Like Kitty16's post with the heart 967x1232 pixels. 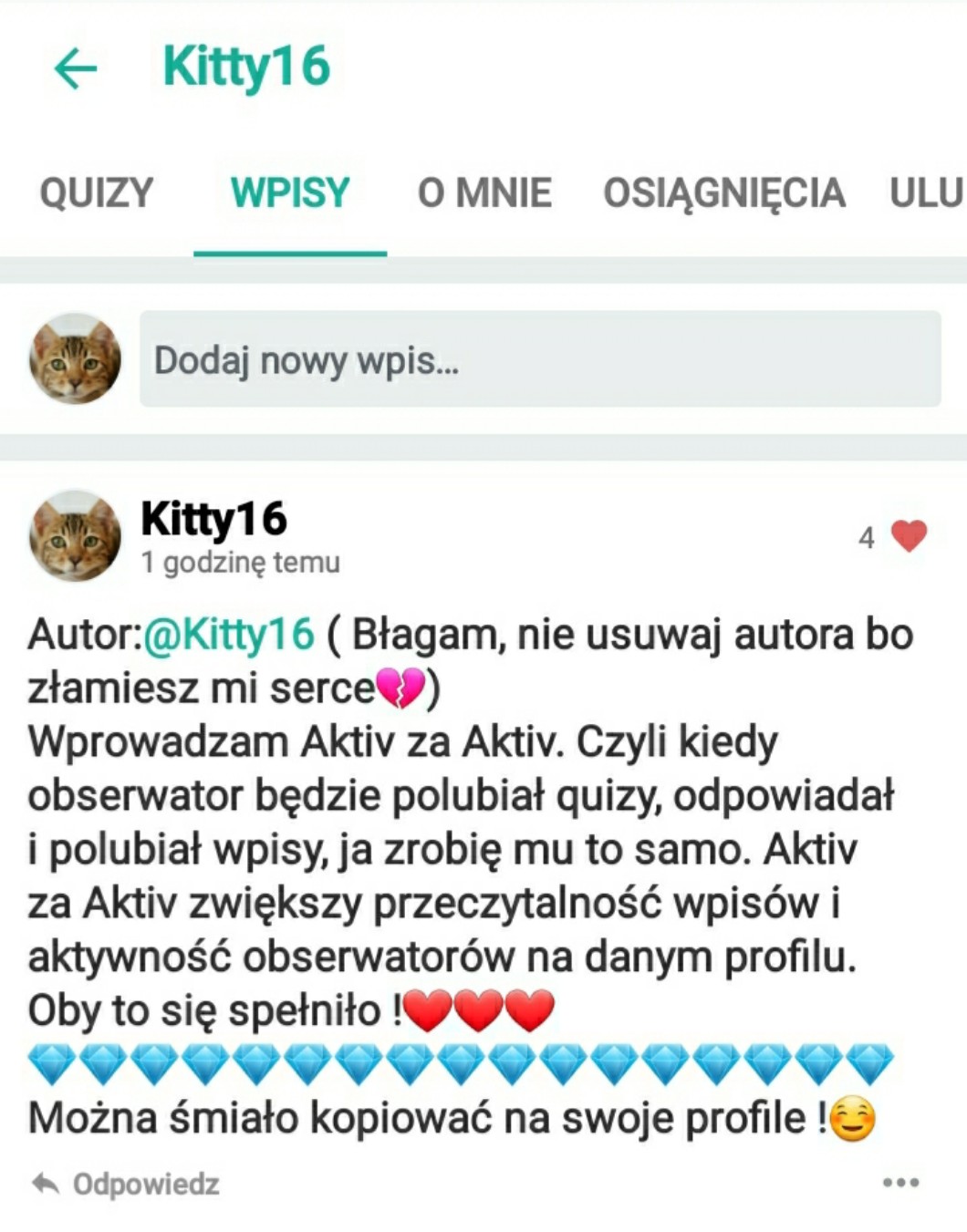(908, 536)
